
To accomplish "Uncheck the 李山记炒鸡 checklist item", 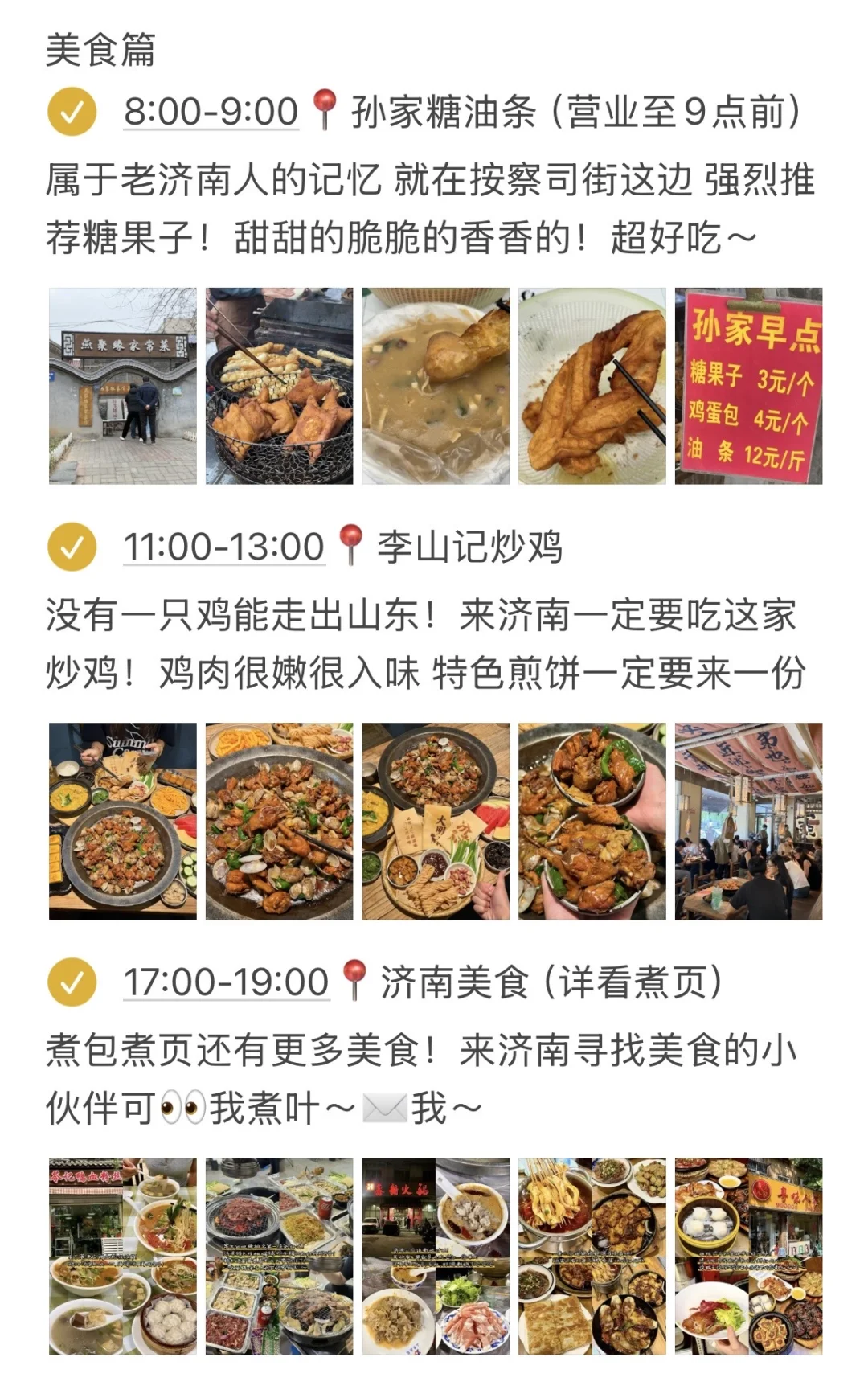I will point(72,547).
